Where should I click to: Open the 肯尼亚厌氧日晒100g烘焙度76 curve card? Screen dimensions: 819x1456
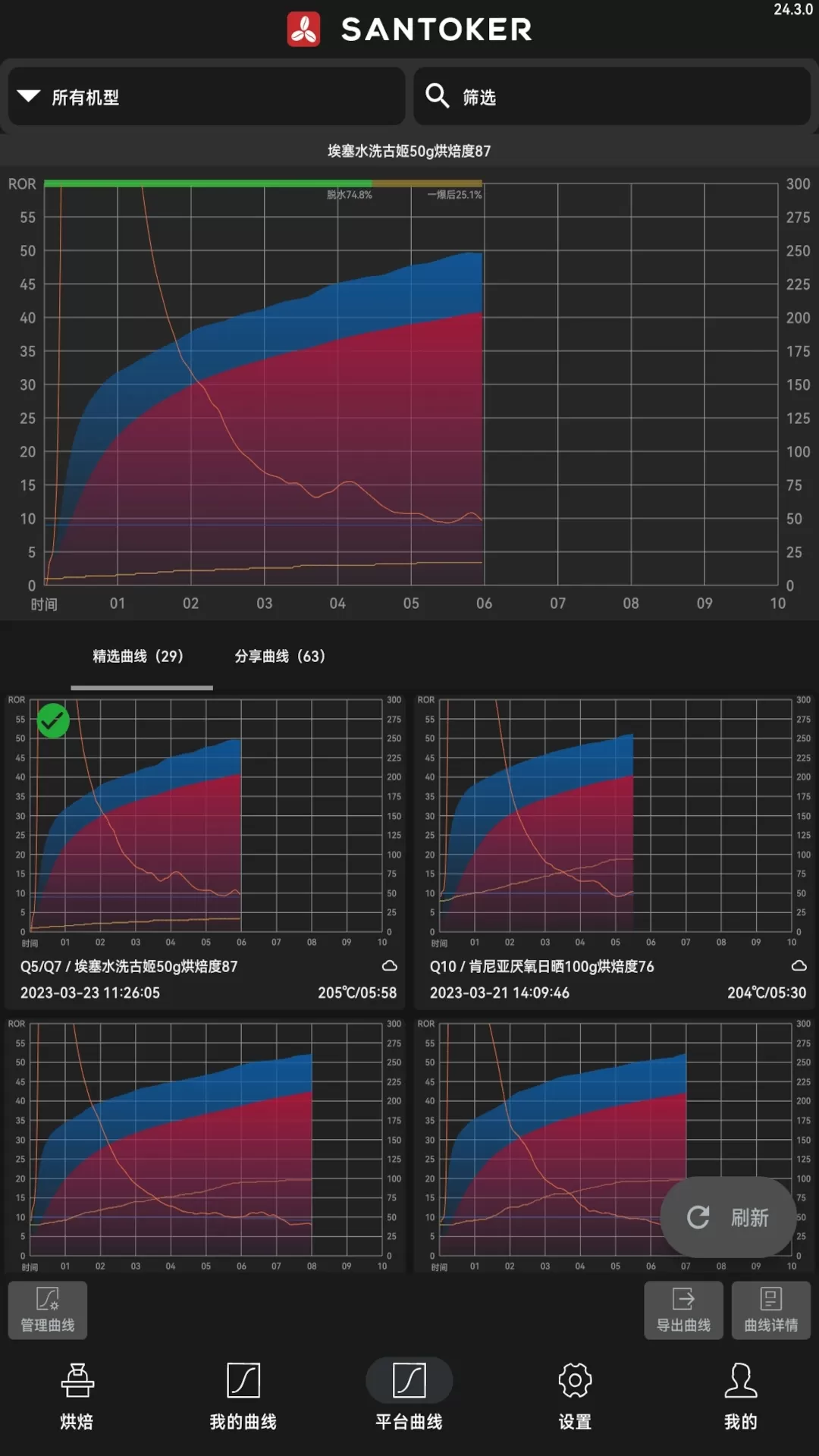click(x=614, y=851)
